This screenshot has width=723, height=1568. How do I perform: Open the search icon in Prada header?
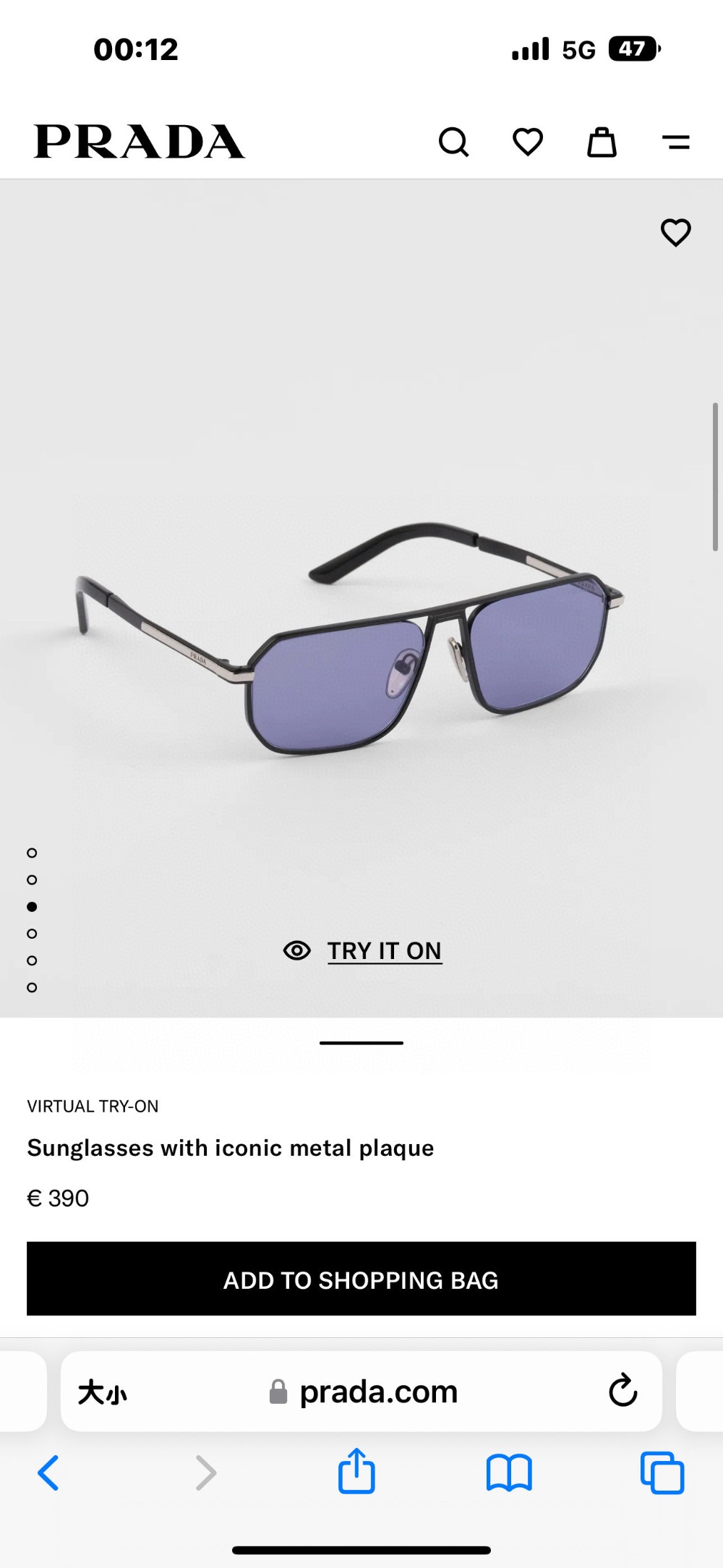[454, 142]
